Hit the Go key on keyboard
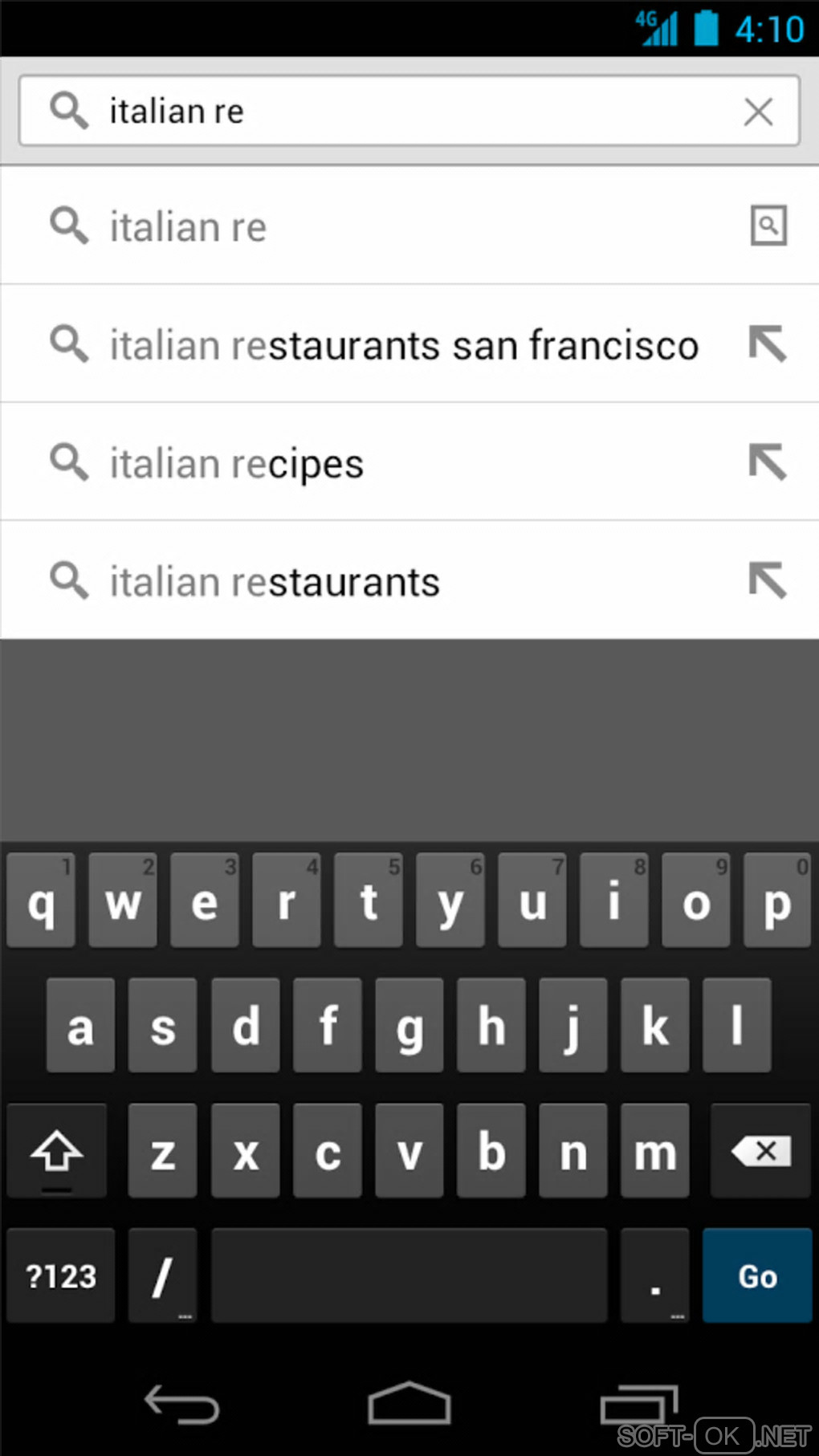This screenshot has height=1456, width=819. tap(757, 1276)
